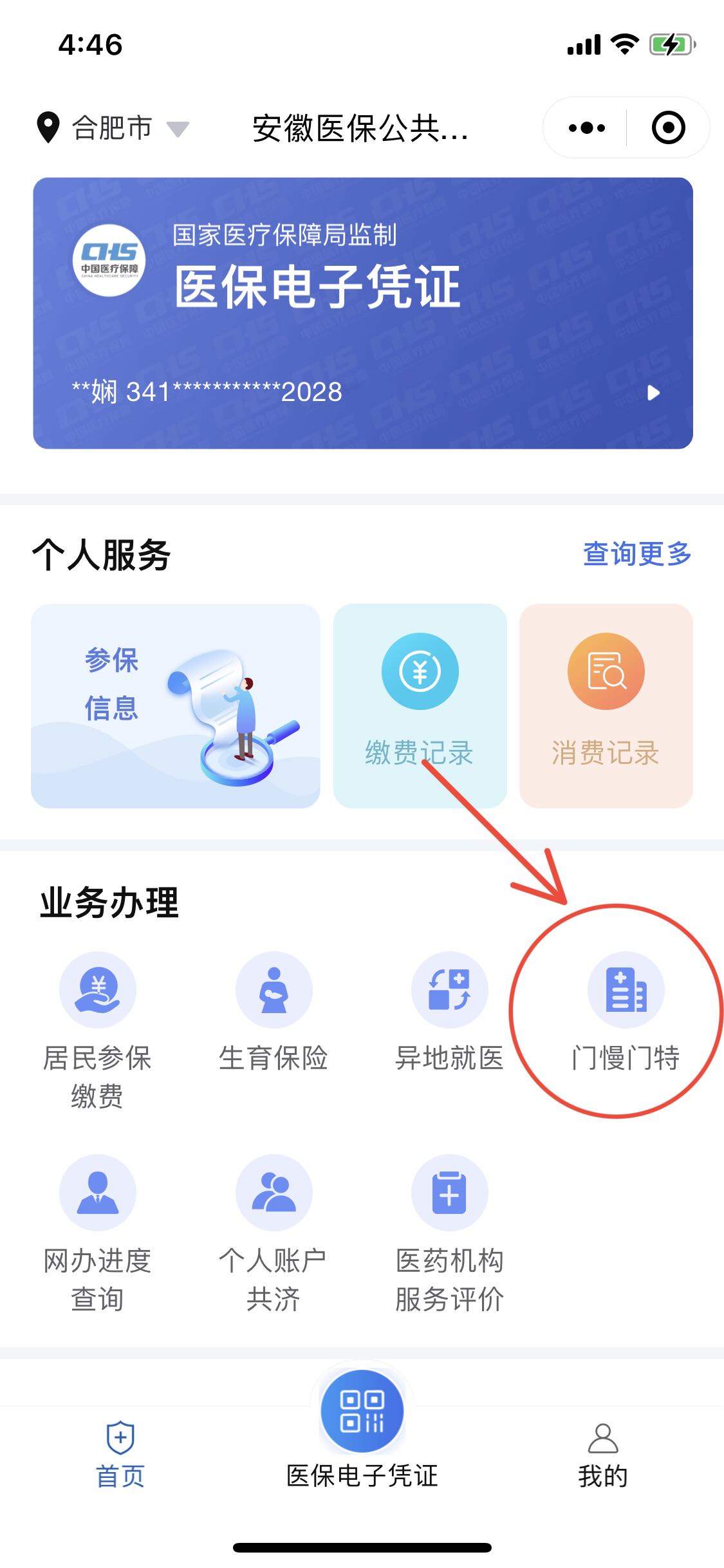Tap 查询更多 for more services
724x1568 pixels.
pos(636,554)
